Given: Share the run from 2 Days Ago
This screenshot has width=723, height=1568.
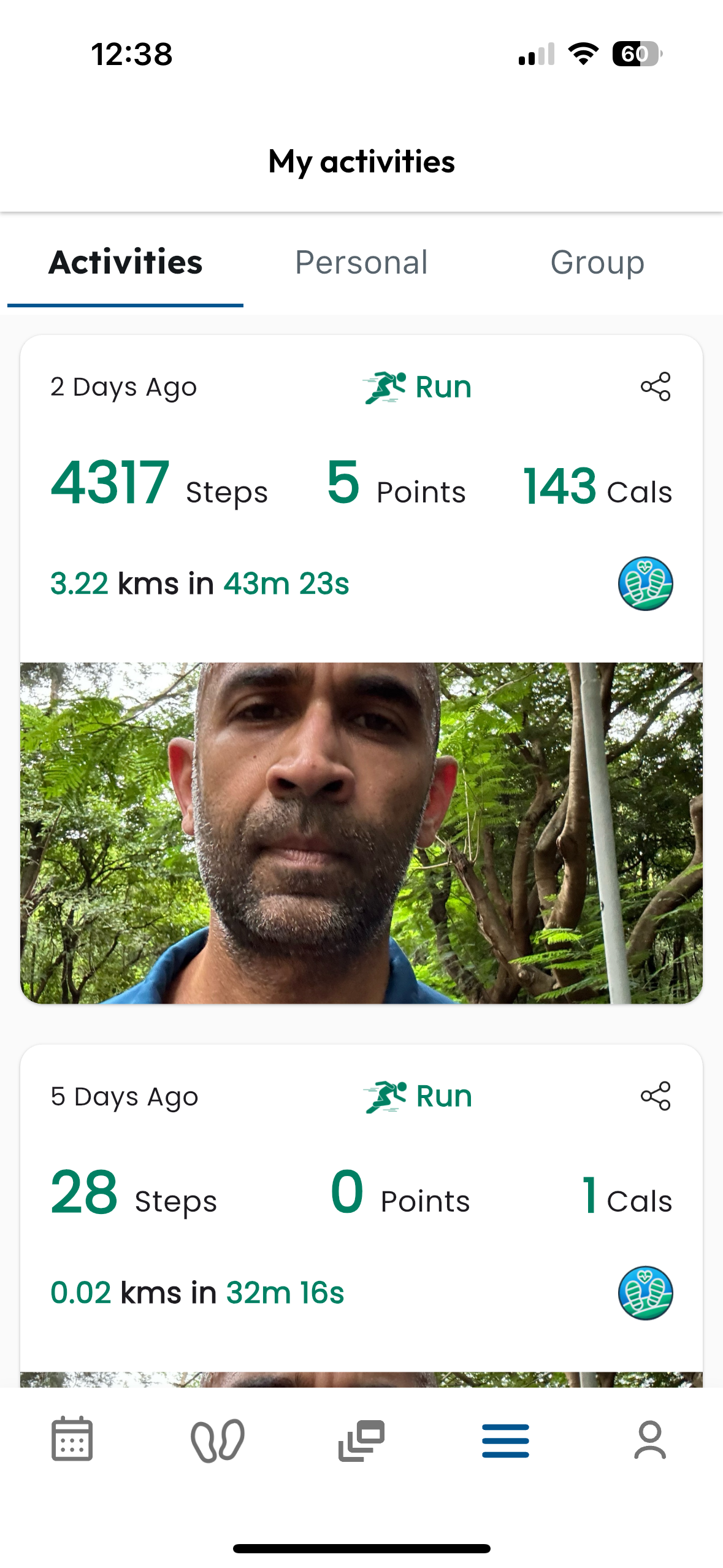Looking at the screenshot, I should (656, 386).
